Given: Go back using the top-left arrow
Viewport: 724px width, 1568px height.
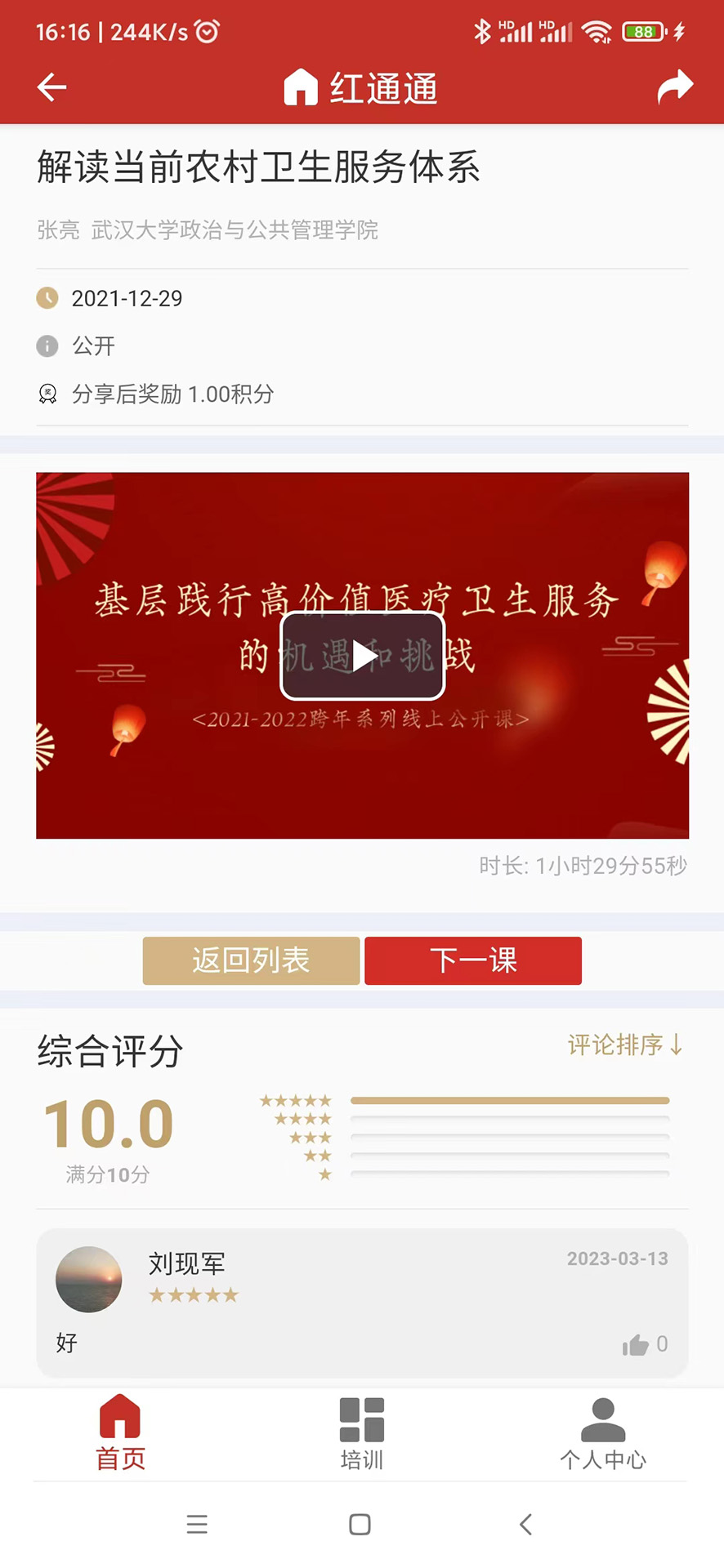Looking at the screenshot, I should click(51, 87).
